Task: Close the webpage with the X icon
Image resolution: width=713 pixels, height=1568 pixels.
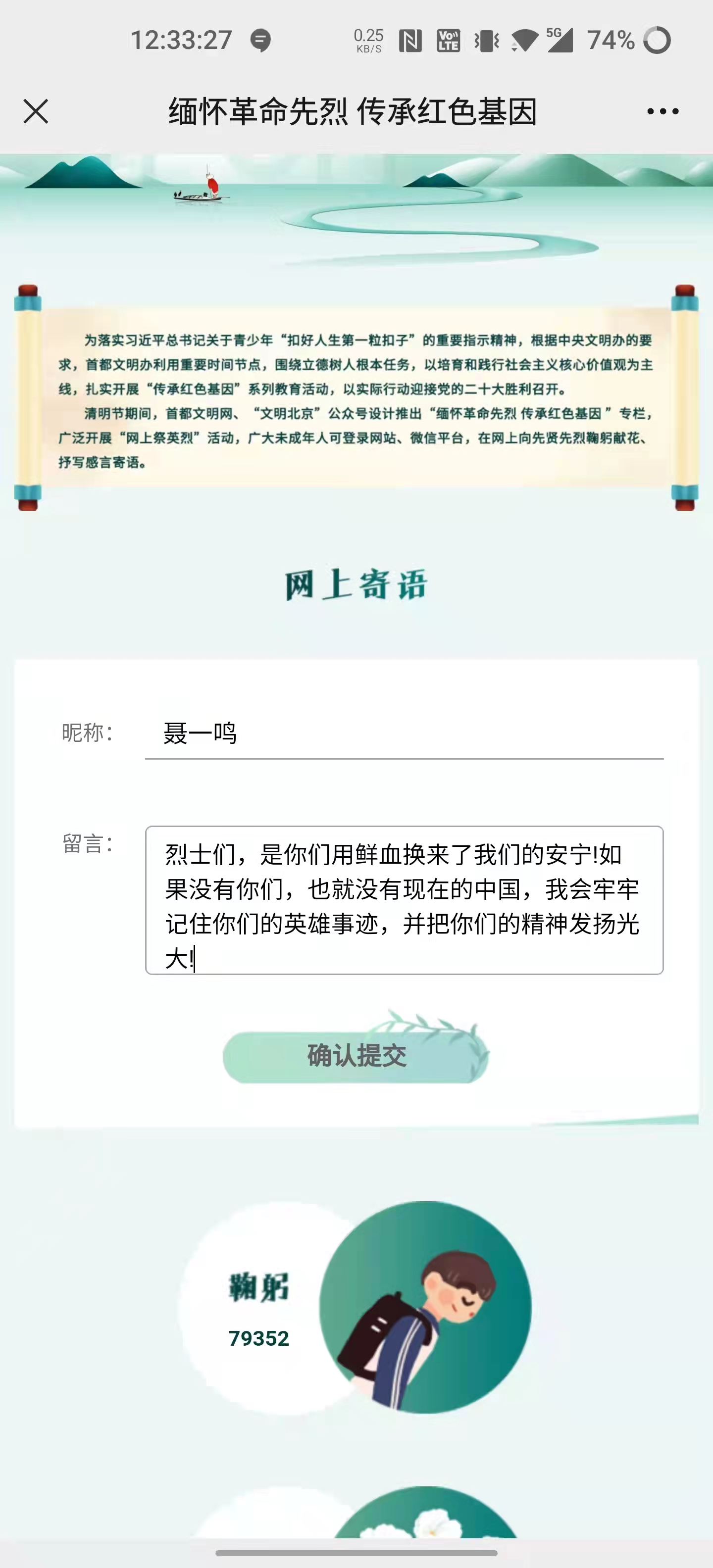Action: (x=36, y=111)
